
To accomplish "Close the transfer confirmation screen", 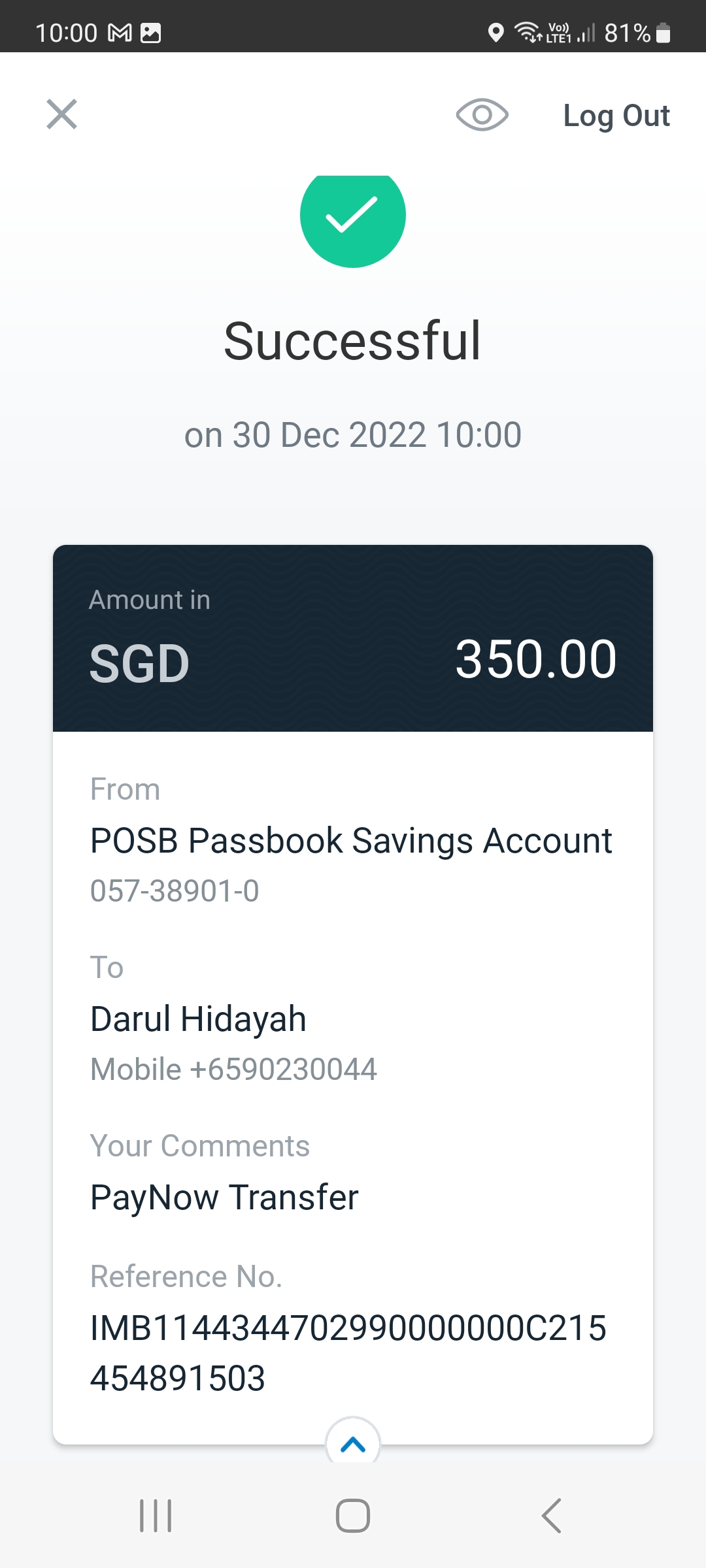I will pyautogui.click(x=62, y=114).
